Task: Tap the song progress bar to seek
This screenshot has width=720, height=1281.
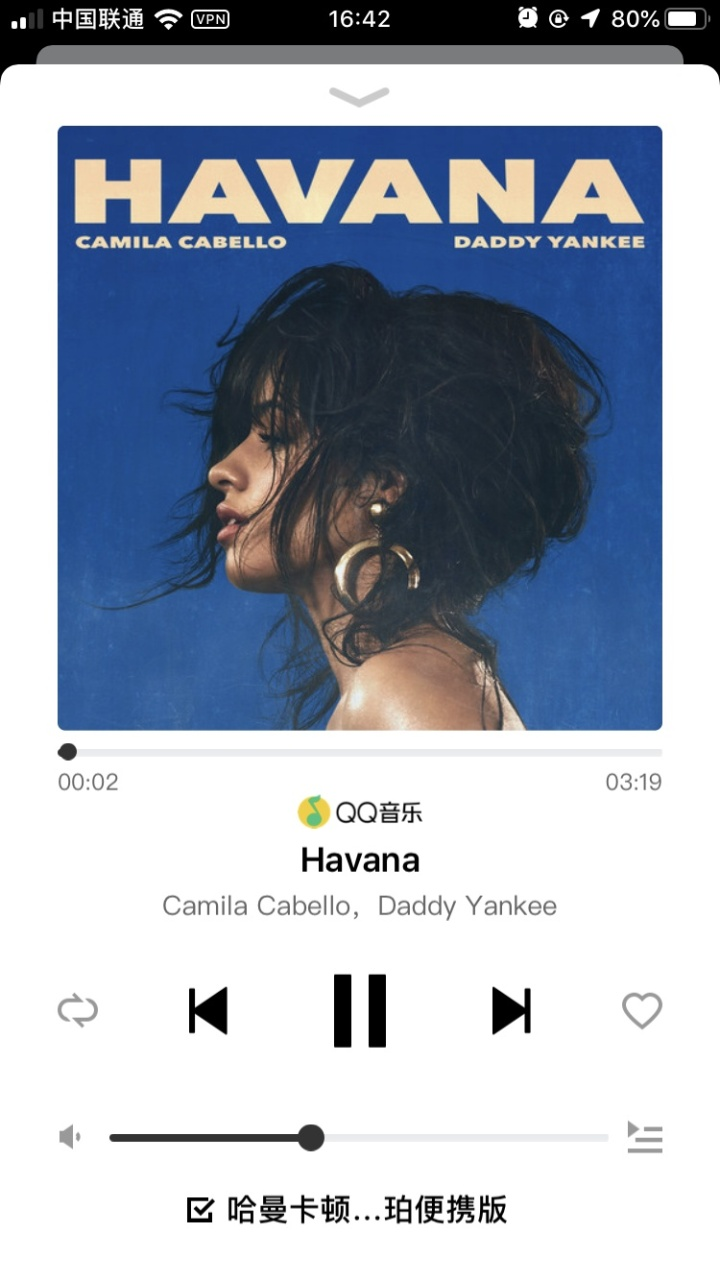Action: click(360, 752)
